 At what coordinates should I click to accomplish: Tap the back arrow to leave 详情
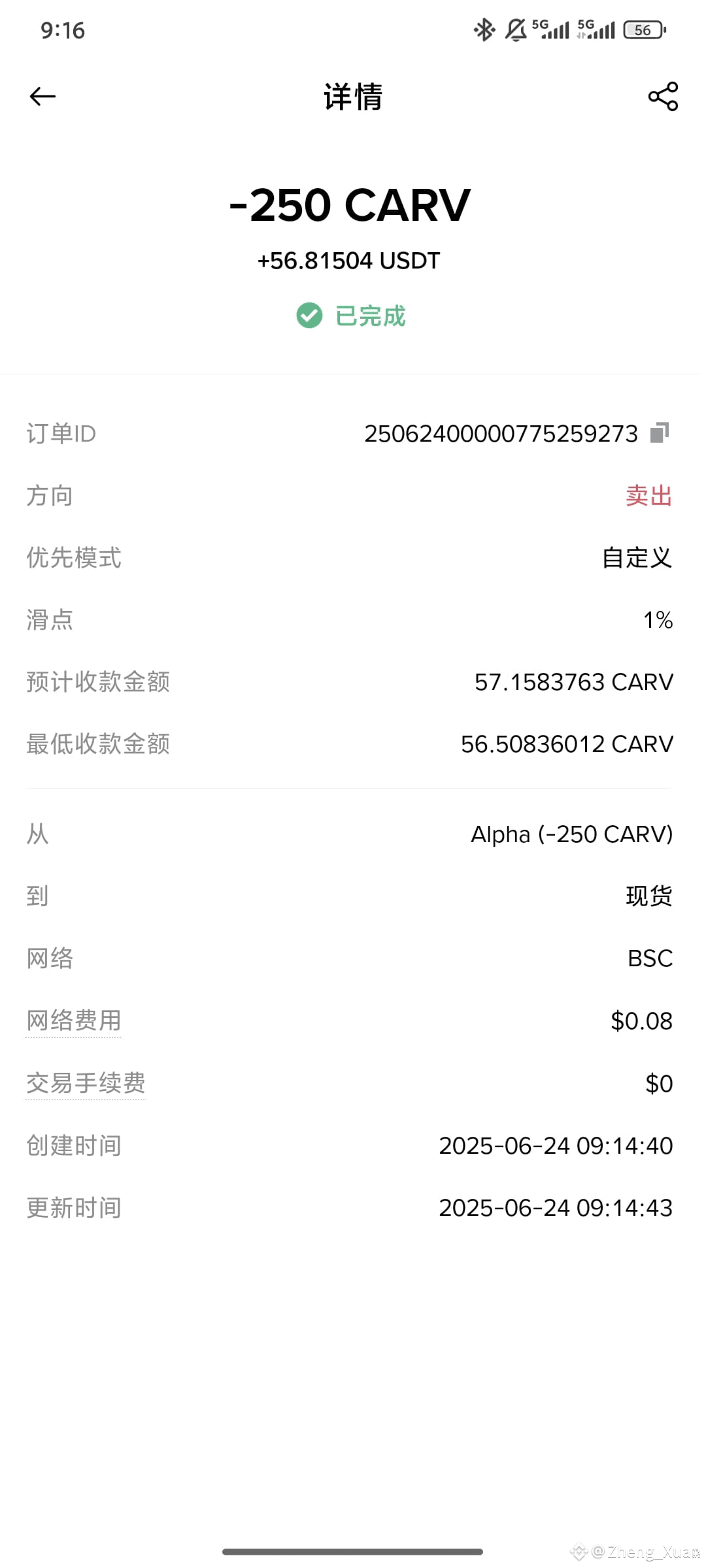pos(42,96)
